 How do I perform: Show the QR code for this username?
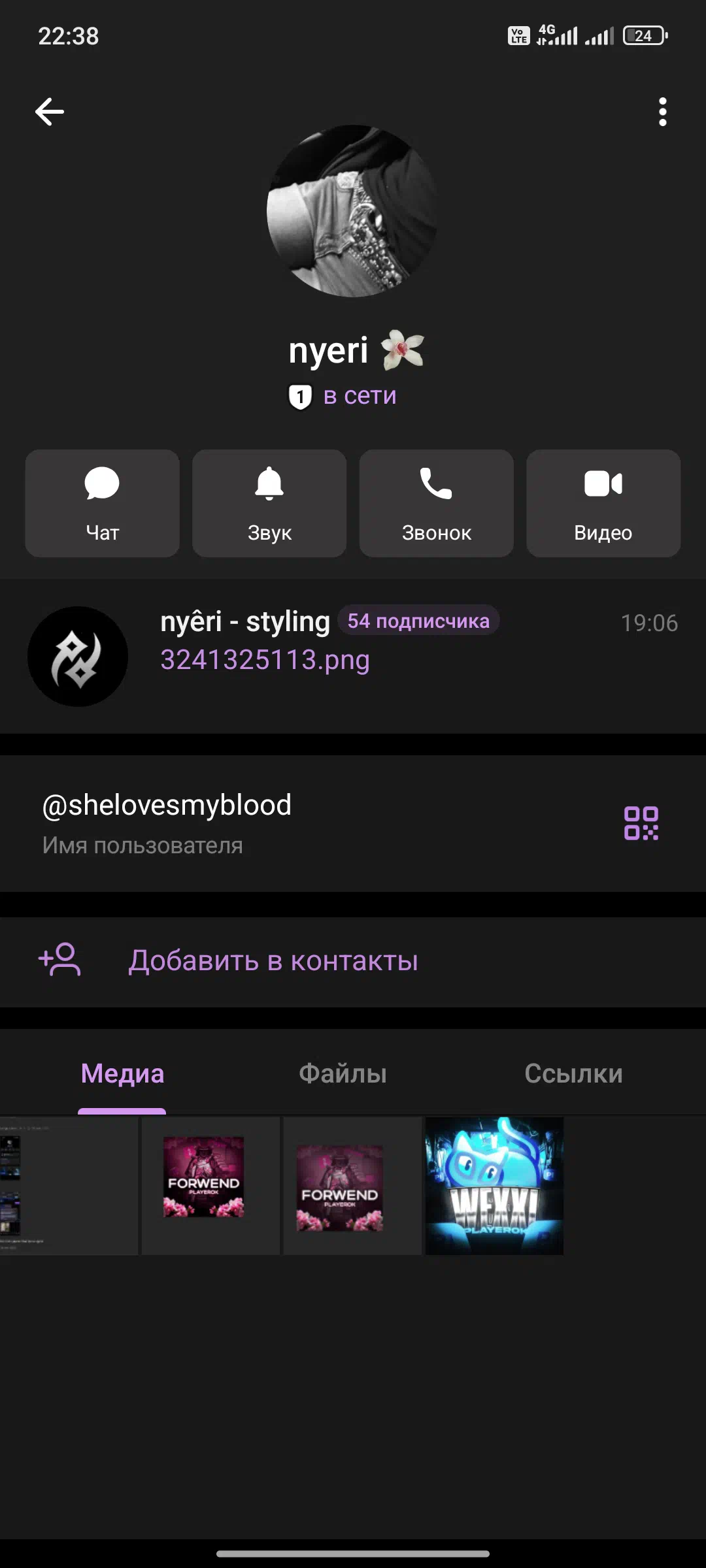coord(641,823)
